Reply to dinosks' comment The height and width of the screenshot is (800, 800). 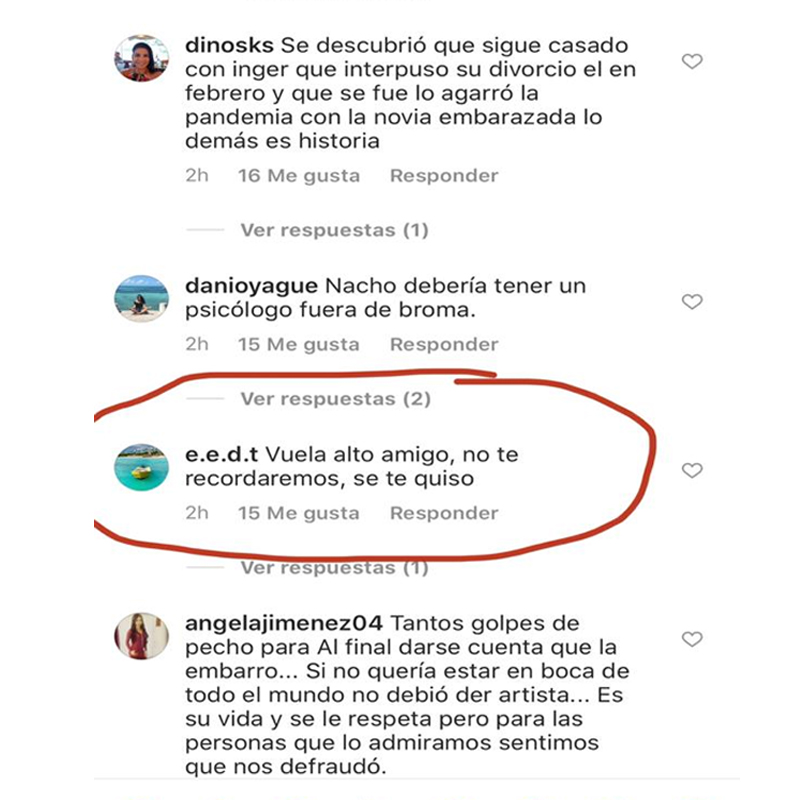point(444,175)
